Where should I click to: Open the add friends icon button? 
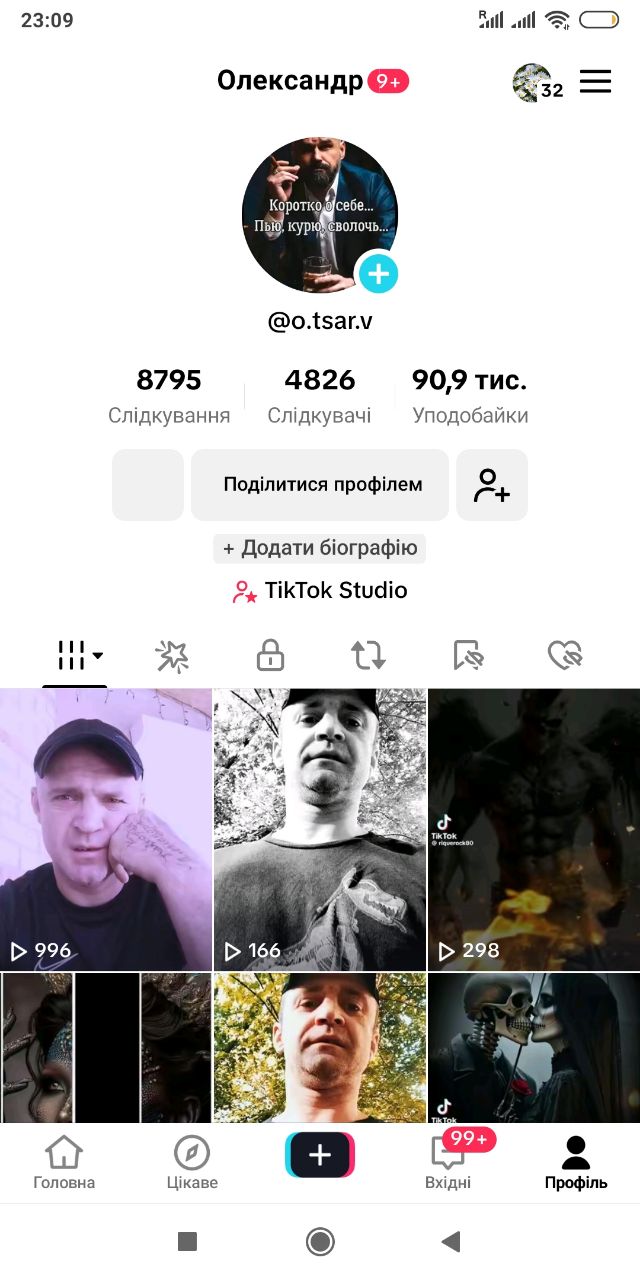(x=492, y=485)
